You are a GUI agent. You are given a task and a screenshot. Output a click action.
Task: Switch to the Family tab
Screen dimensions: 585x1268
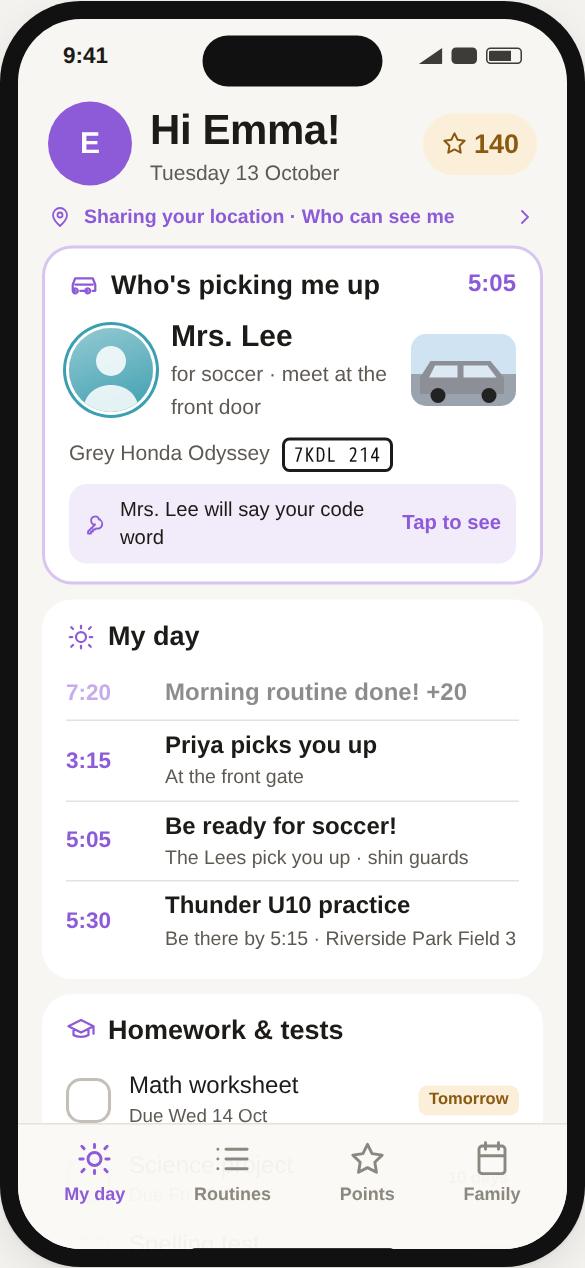click(x=492, y=1174)
